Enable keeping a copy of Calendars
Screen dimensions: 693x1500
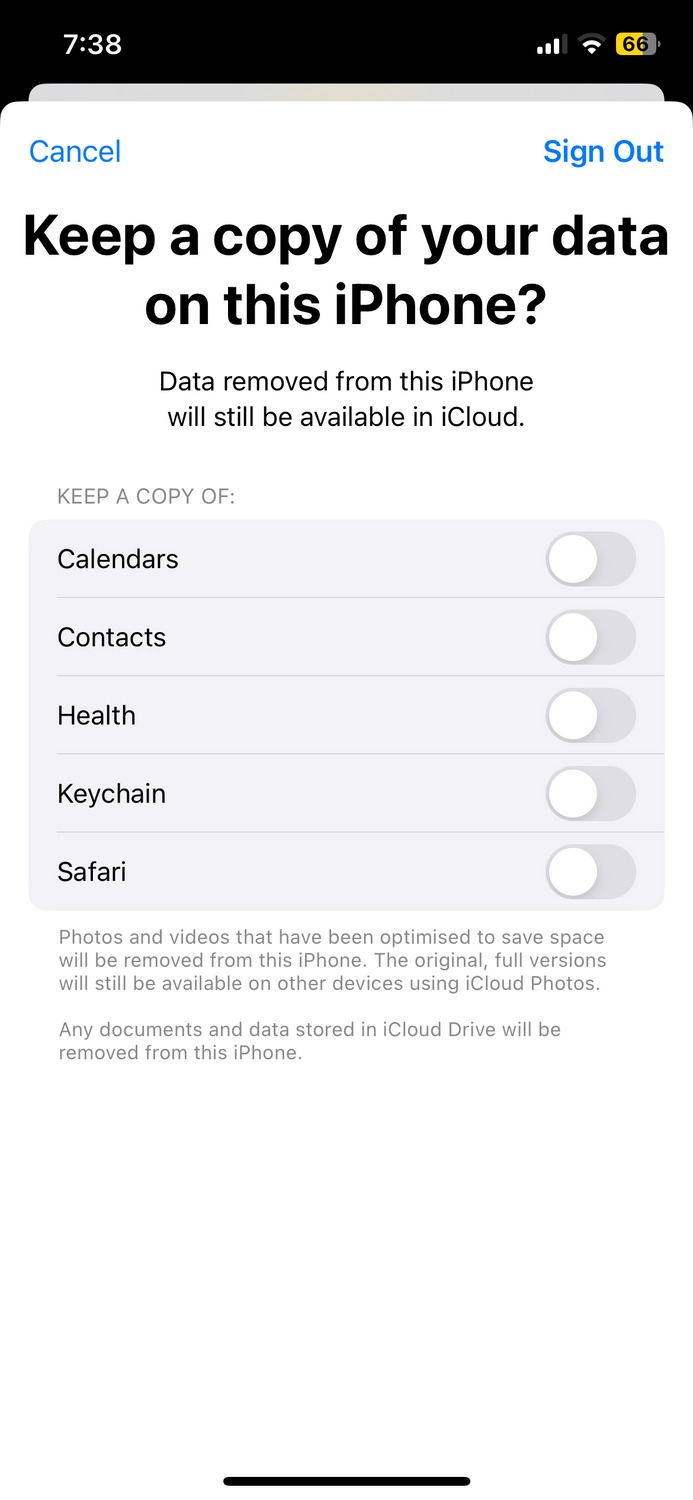click(590, 559)
